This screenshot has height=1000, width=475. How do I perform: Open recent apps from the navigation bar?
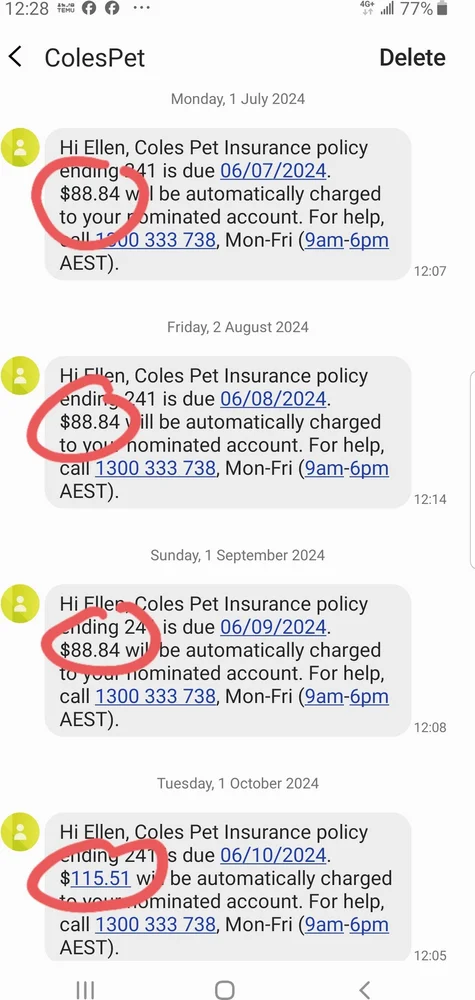(x=85, y=990)
